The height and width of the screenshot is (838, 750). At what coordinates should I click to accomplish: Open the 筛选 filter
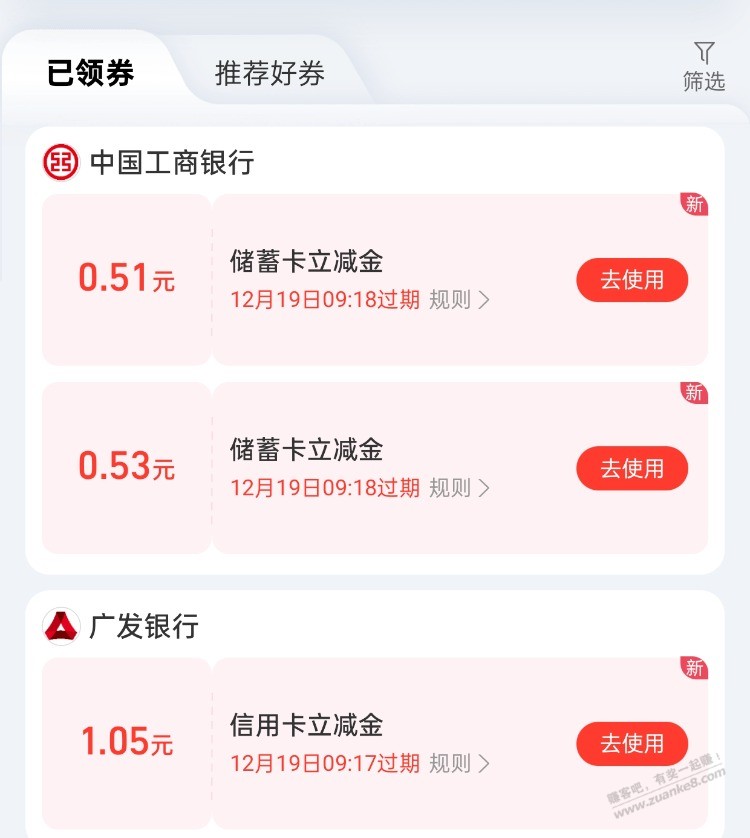704,67
